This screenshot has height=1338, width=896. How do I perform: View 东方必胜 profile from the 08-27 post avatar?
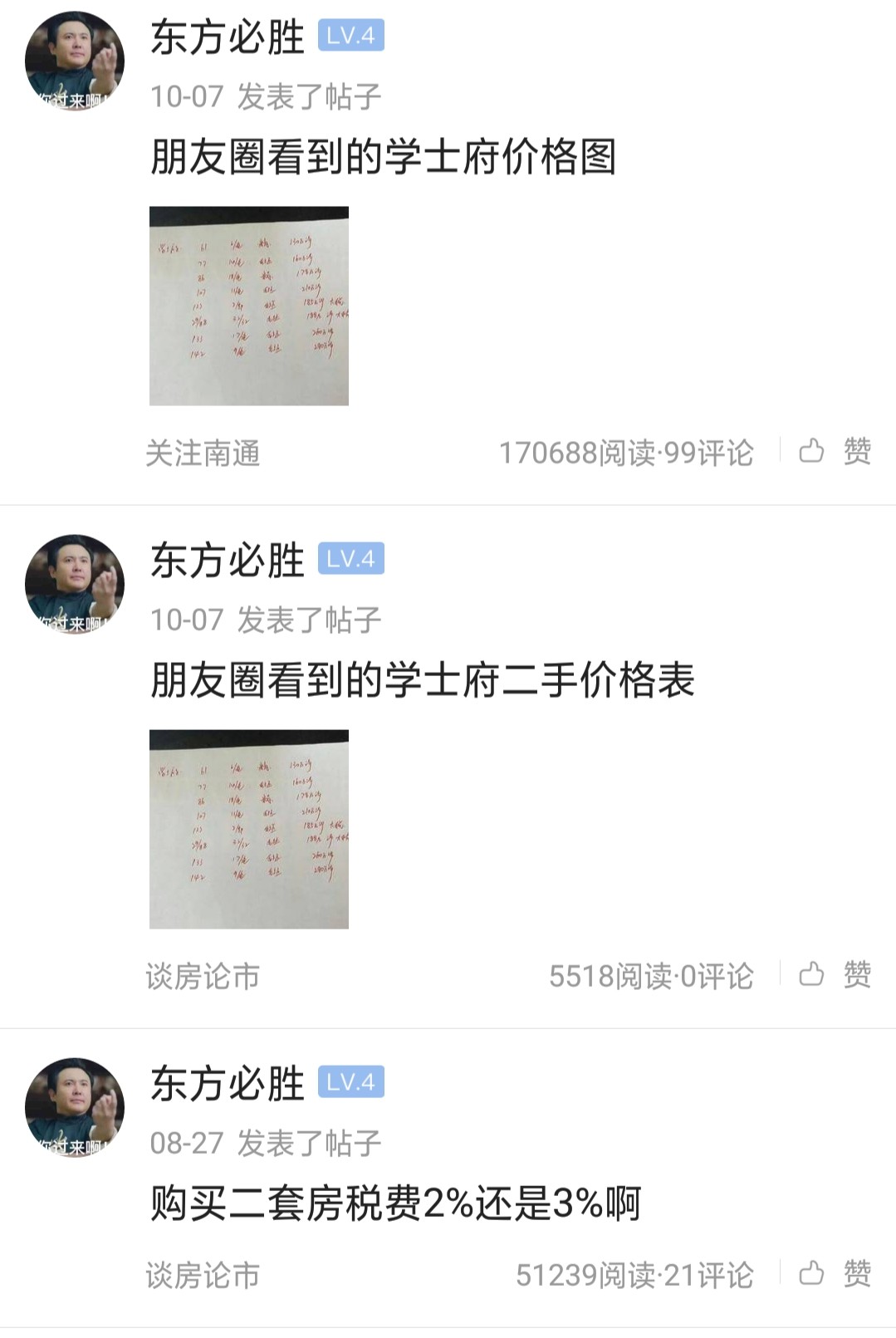[75, 1108]
